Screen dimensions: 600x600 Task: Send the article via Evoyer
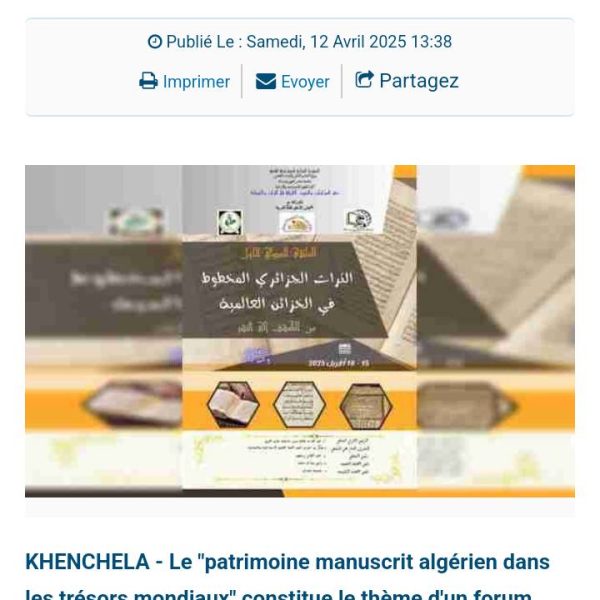(x=293, y=82)
